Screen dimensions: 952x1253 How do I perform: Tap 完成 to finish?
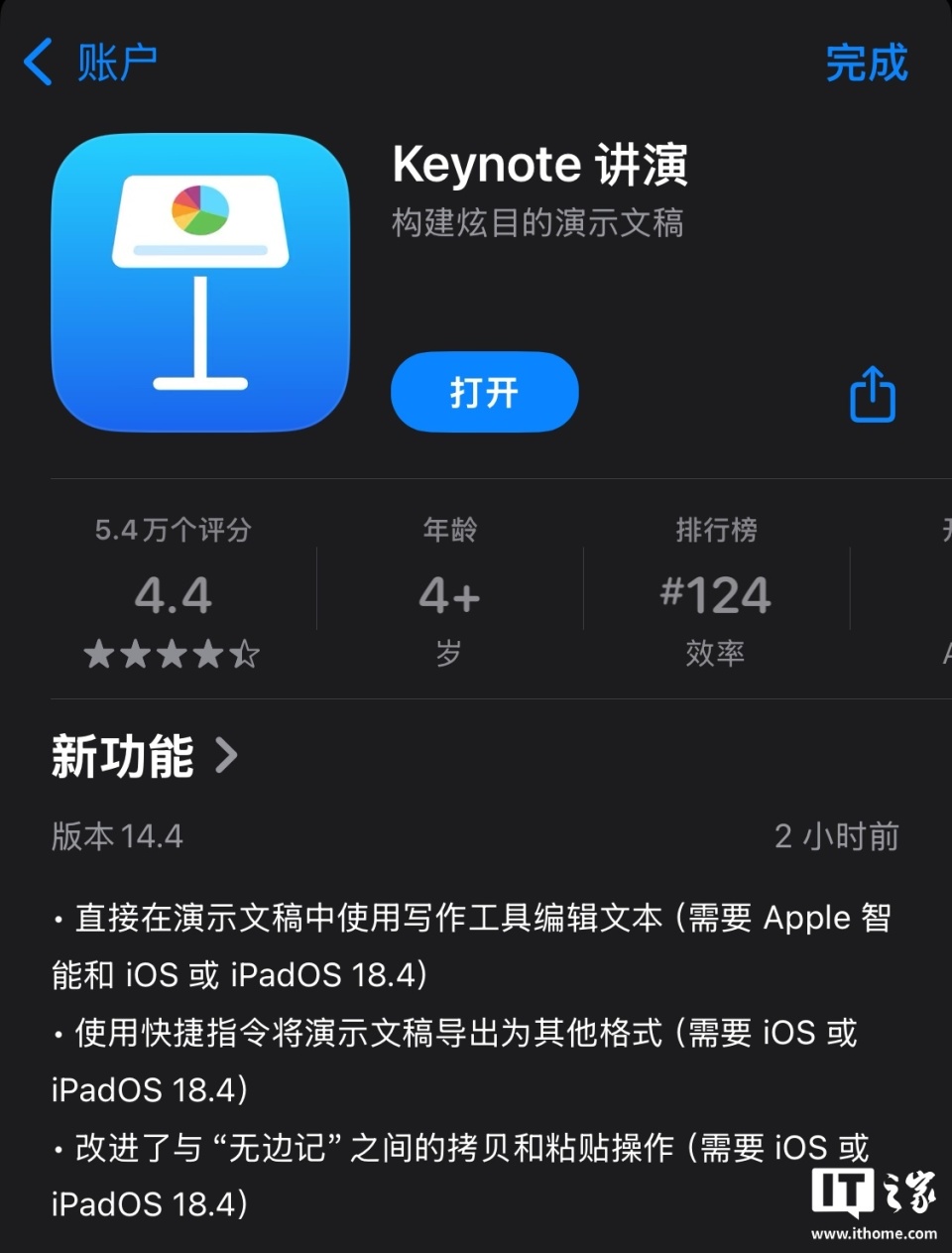(867, 62)
